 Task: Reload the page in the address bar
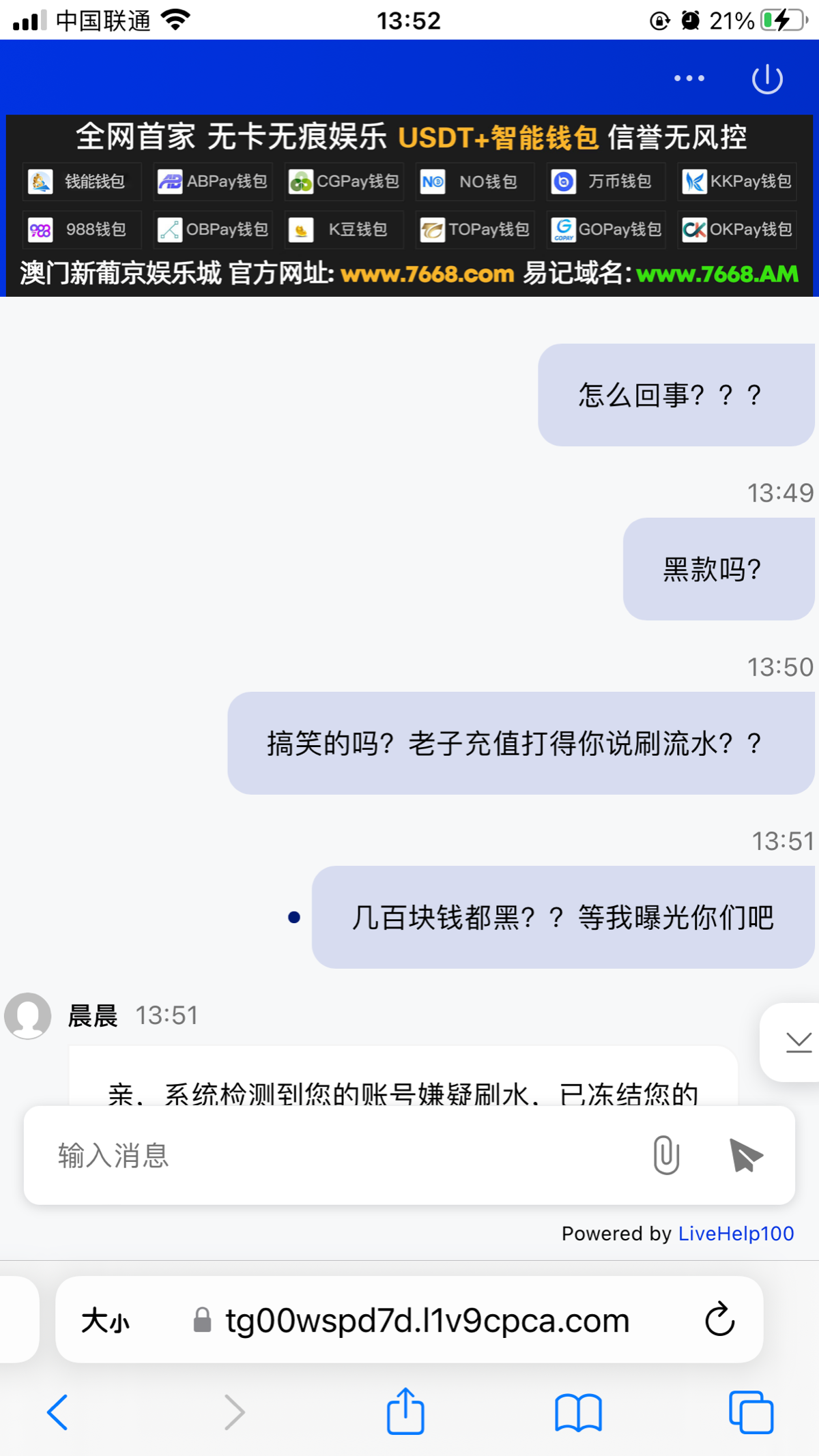[x=719, y=1320]
